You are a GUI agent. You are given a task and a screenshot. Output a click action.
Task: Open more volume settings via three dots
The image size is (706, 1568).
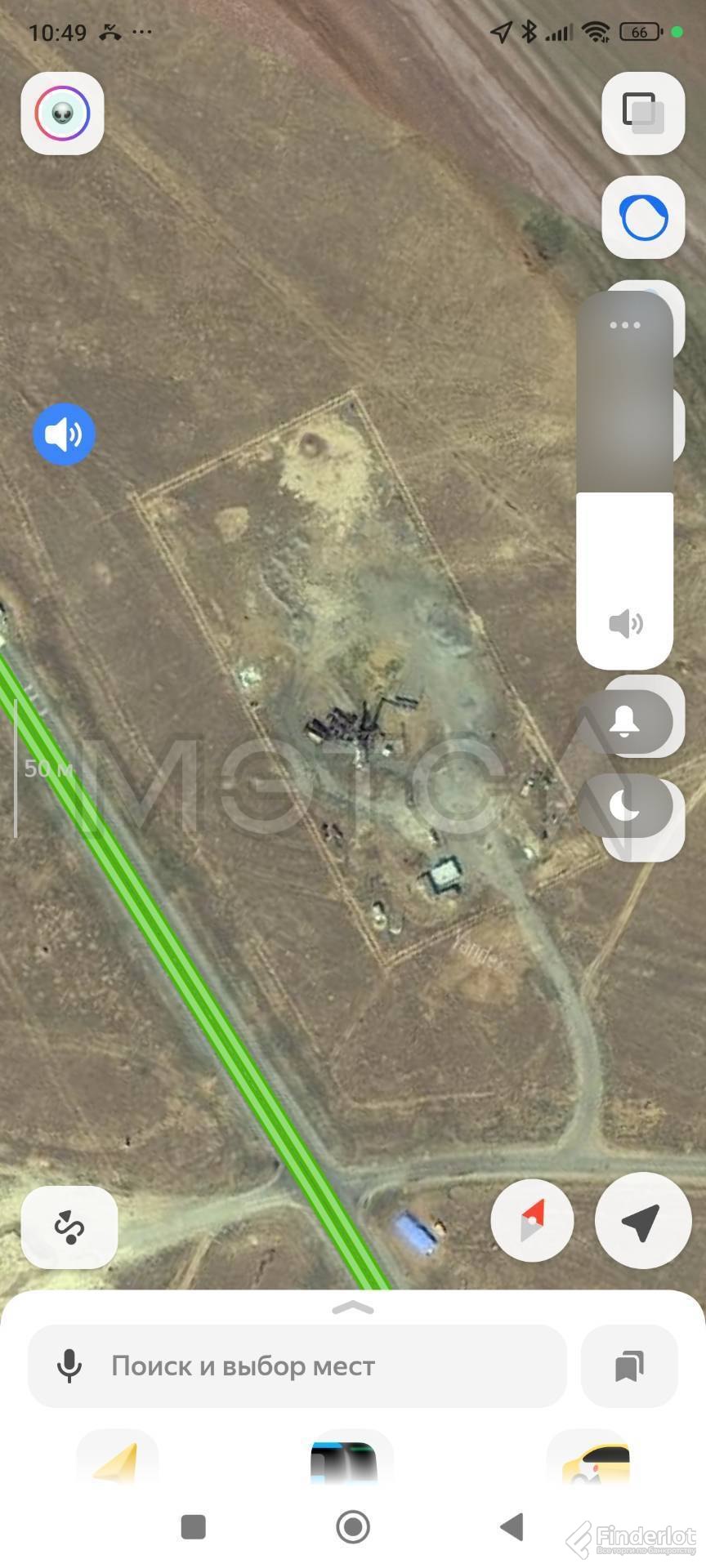click(x=625, y=325)
